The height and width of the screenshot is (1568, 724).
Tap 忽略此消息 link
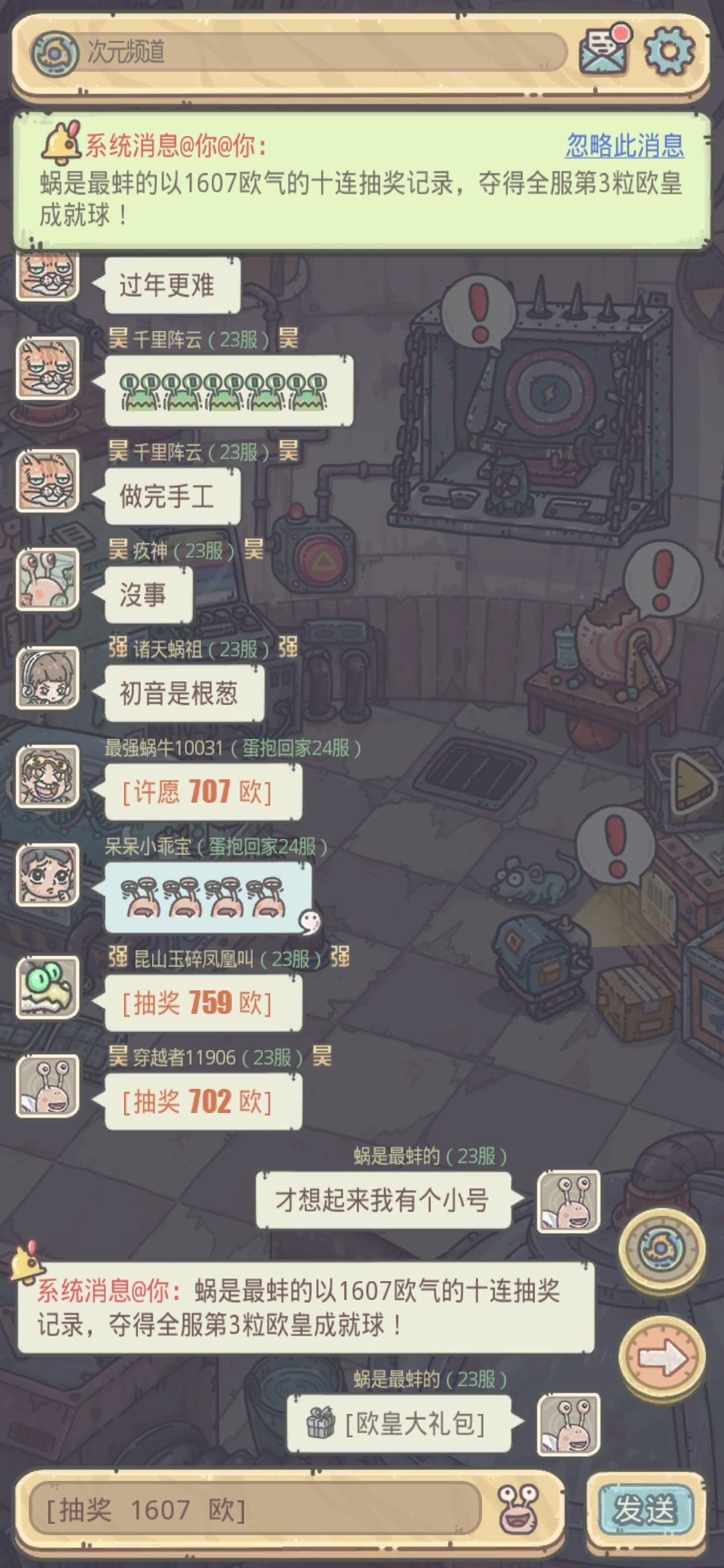pyautogui.click(x=624, y=145)
